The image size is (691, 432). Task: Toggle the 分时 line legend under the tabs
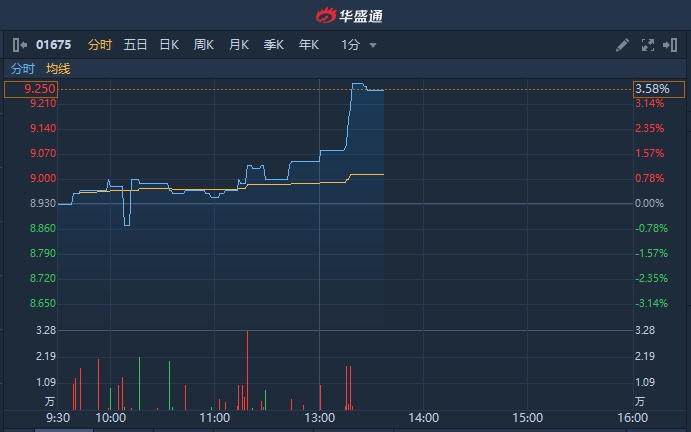(x=22, y=69)
